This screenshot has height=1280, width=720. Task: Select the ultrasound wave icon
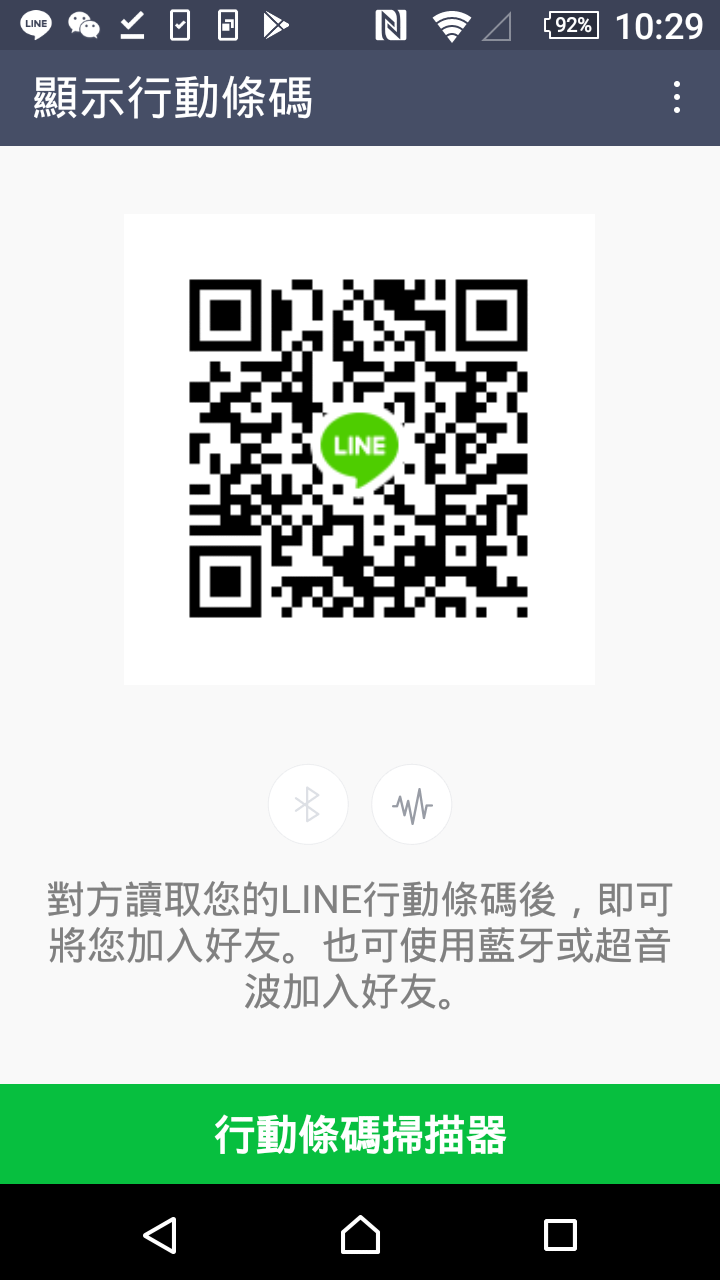pos(411,804)
